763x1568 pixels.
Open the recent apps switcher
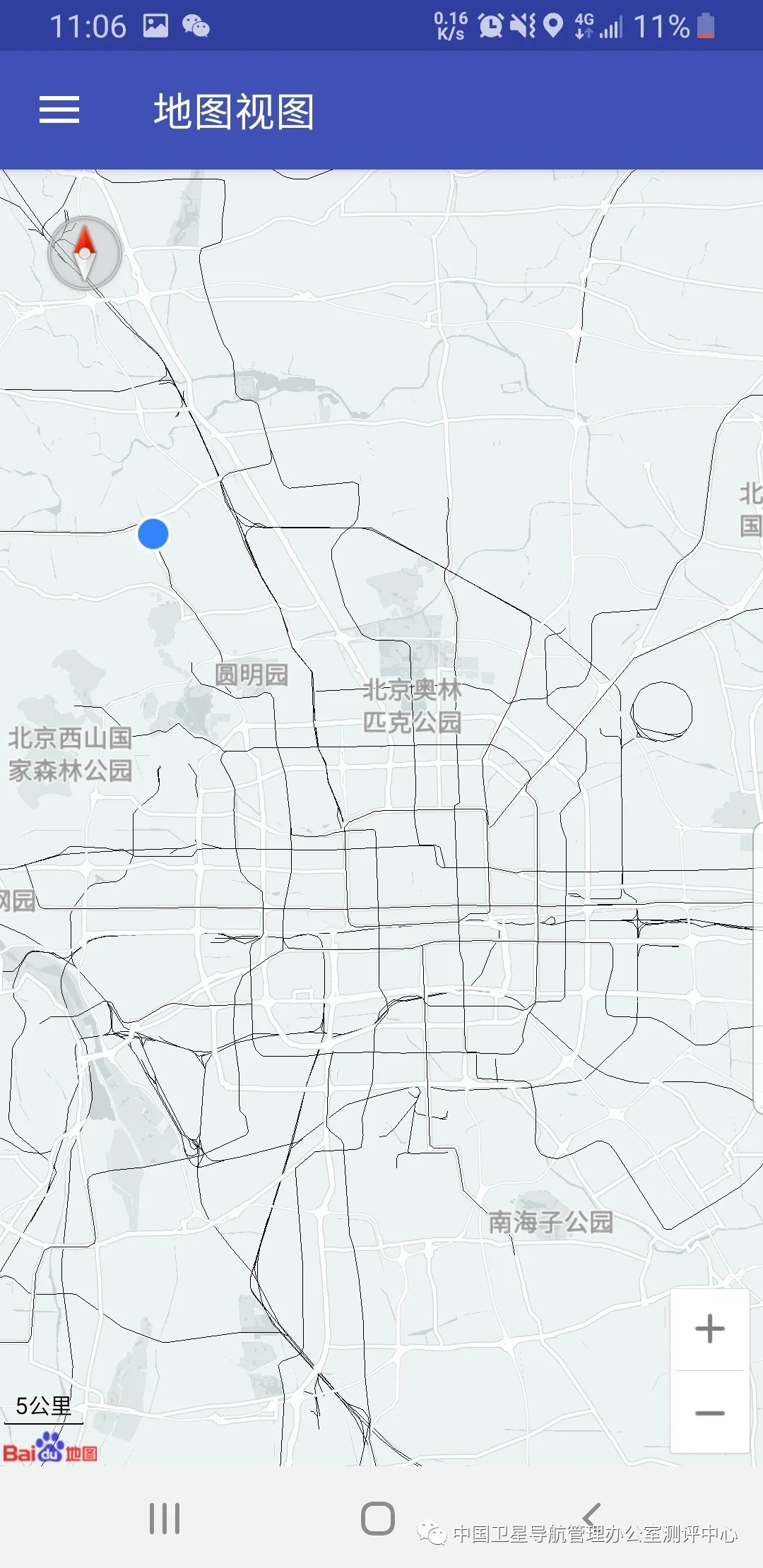(x=165, y=1518)
